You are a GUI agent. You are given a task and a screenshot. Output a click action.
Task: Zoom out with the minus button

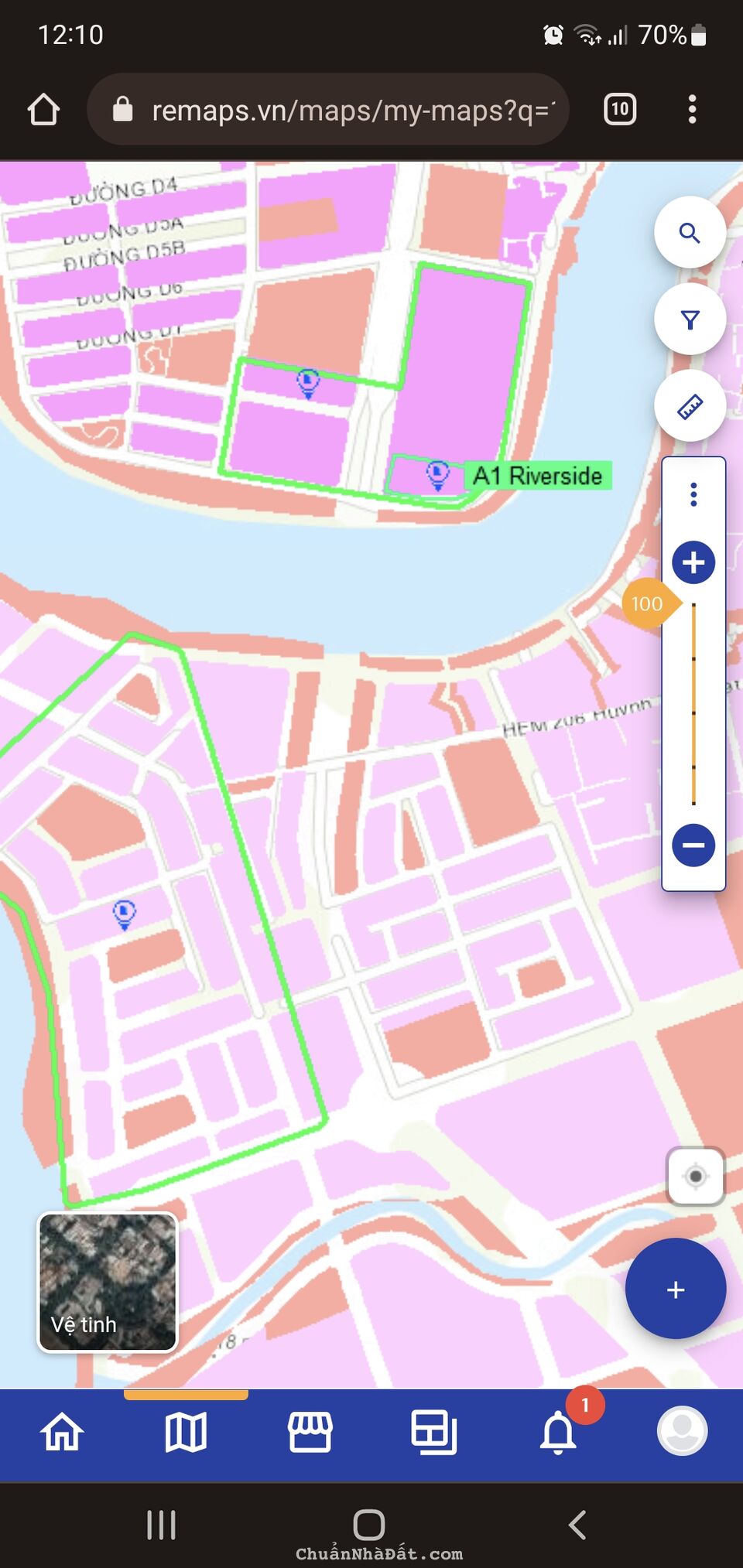(693, 845)
